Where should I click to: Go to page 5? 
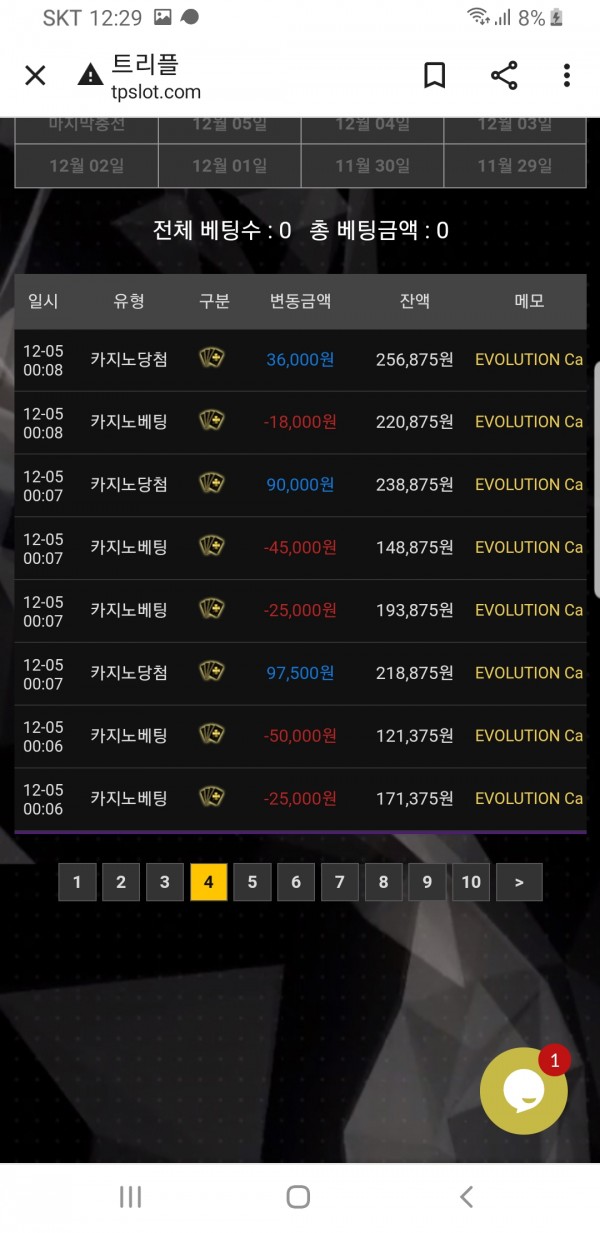tap(252, 882)
